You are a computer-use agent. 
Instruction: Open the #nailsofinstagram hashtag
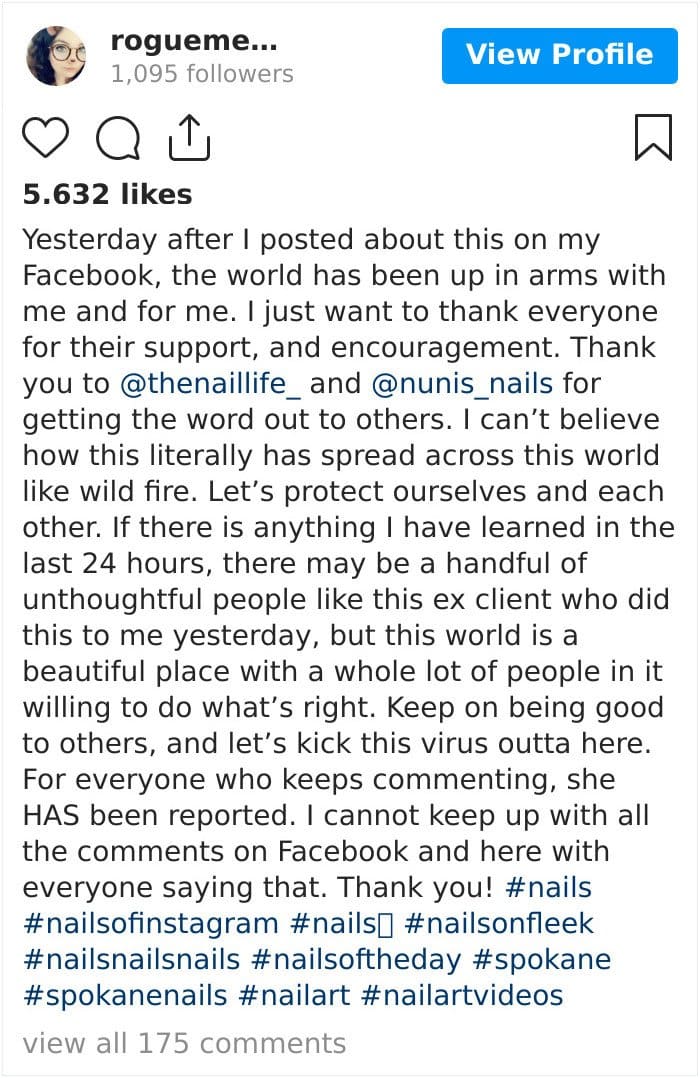tap(150, 924)
